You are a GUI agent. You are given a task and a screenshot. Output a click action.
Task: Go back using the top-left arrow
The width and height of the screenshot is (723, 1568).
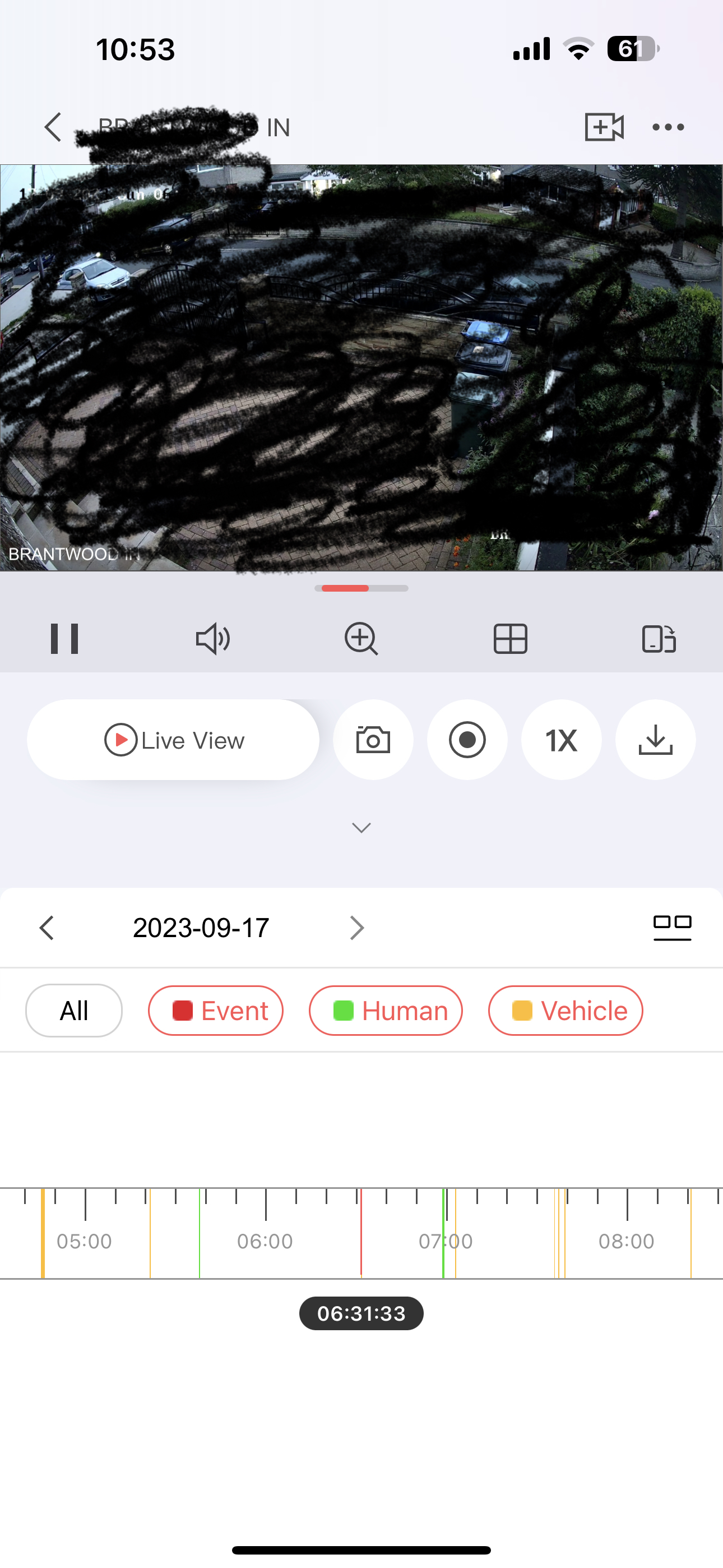point(53,127)
